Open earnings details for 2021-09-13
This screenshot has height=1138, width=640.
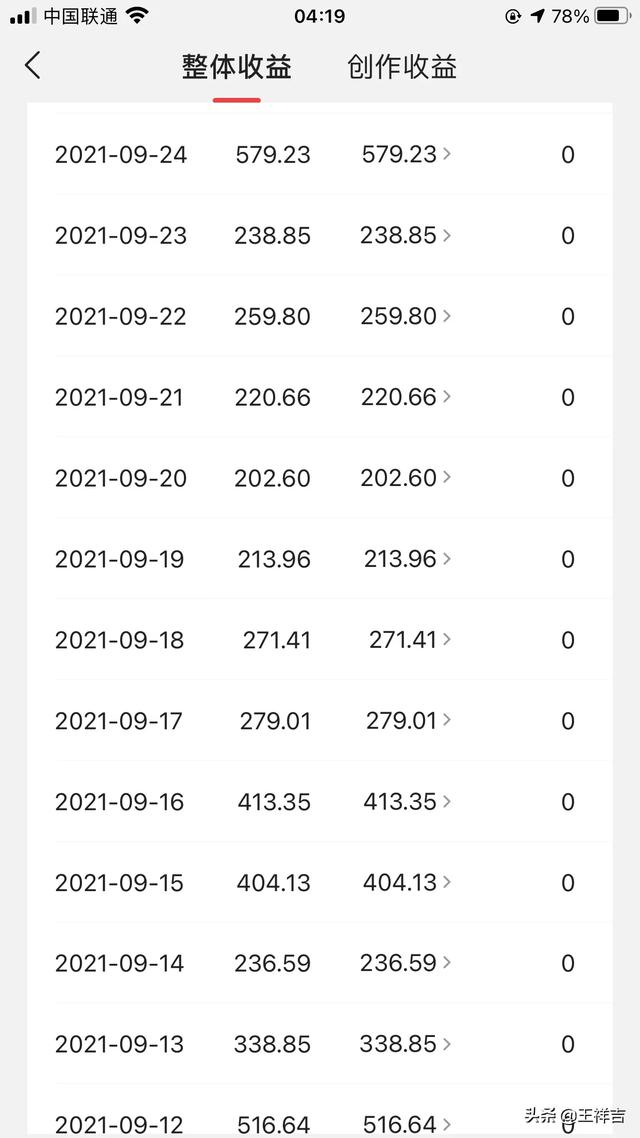click(405, 1045)
